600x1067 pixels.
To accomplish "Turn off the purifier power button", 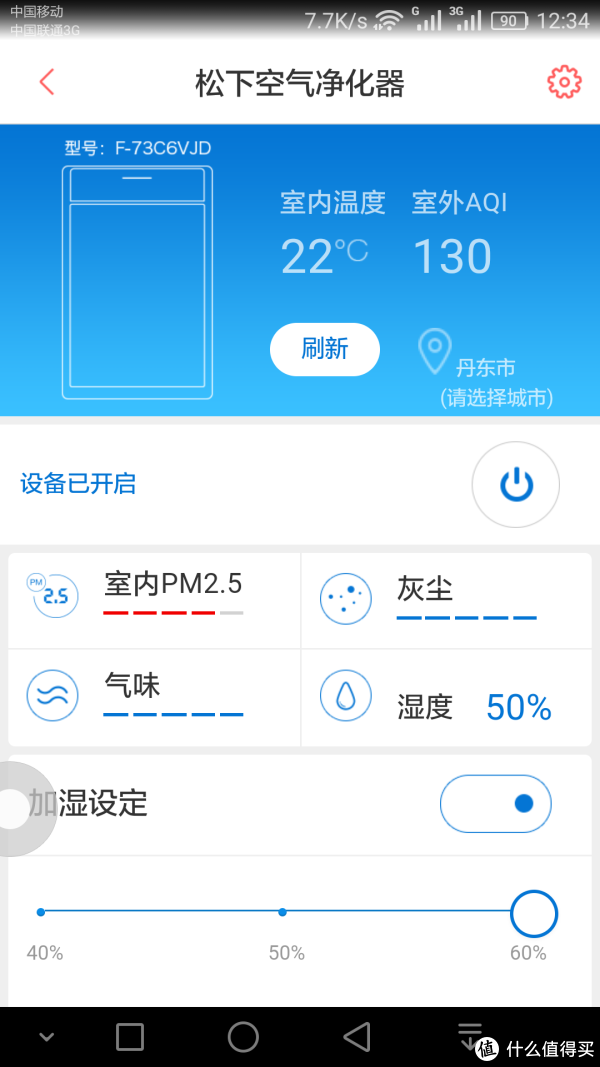I will click(516, 485).
